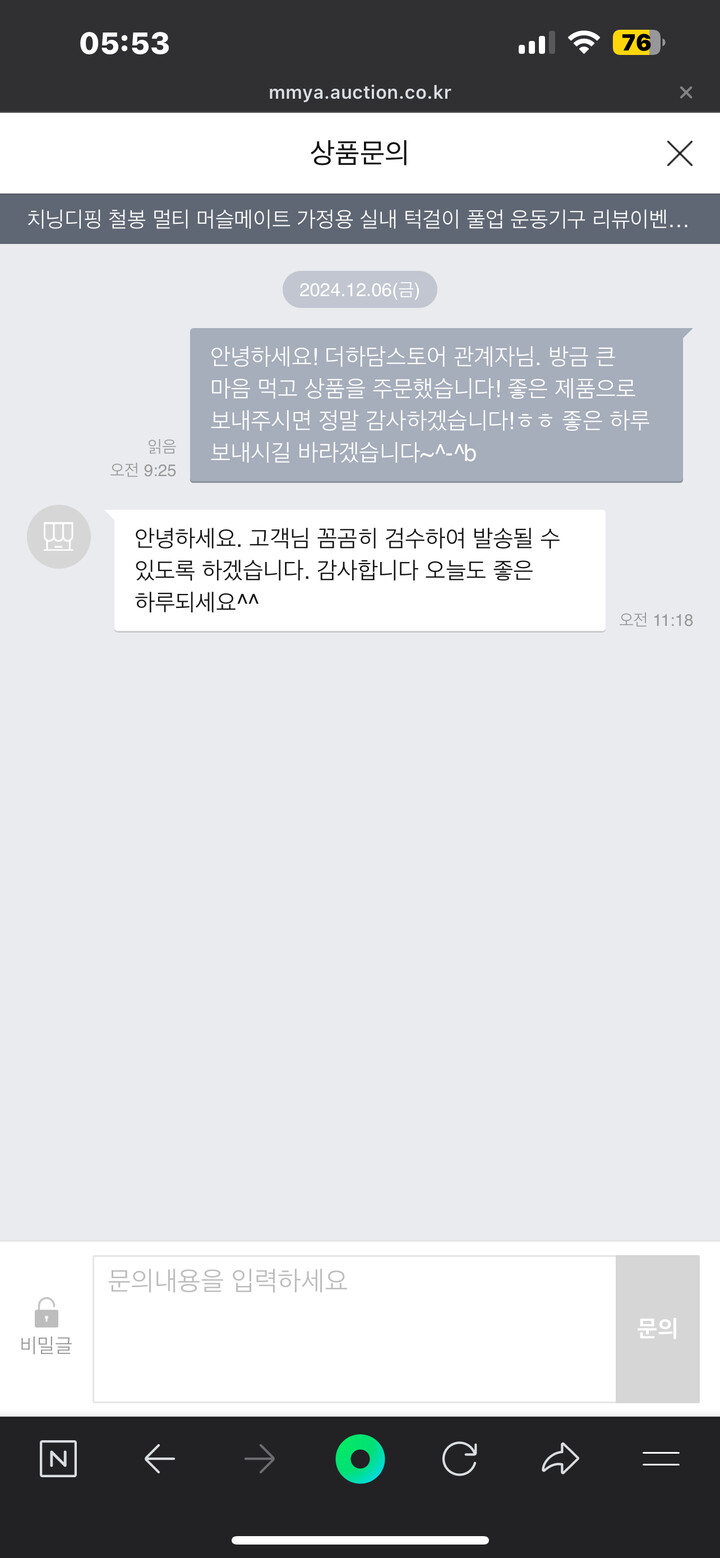Screen dimensions: 720x1558
Task: Open the seller's store via the shop avatar icon
Action: point(58,536)
